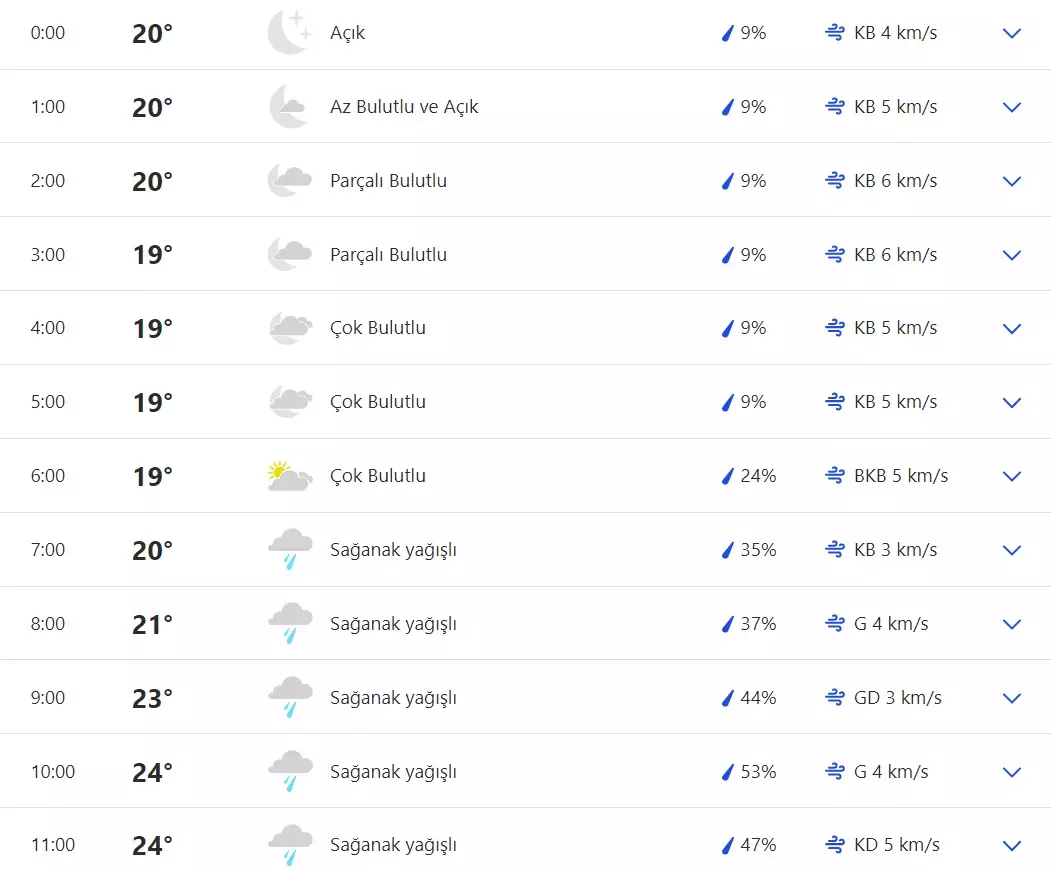Expand the 10:00 row with 53% rain
Screen dimensions: 1051x870
(1012, 772)
